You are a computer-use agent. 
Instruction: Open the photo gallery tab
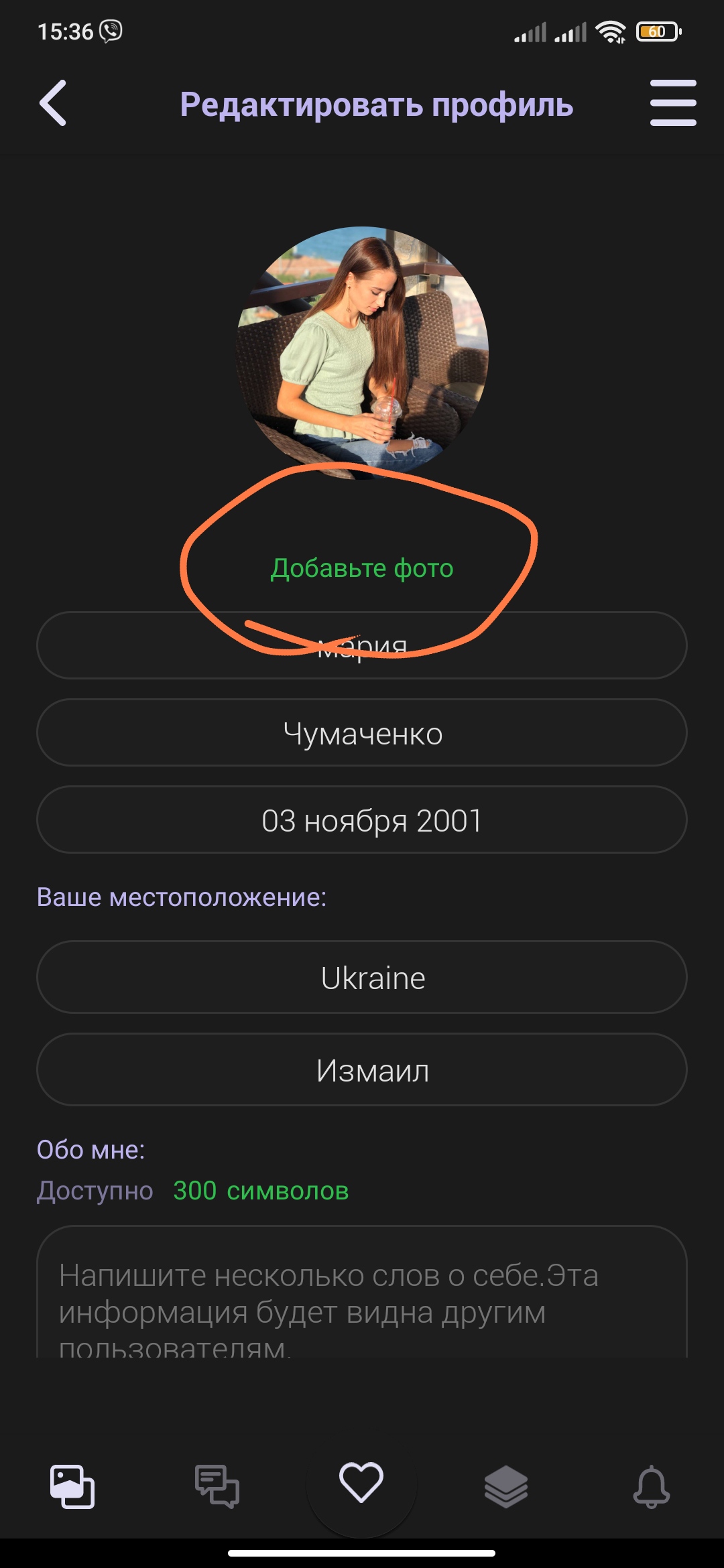pos(72,1486)
